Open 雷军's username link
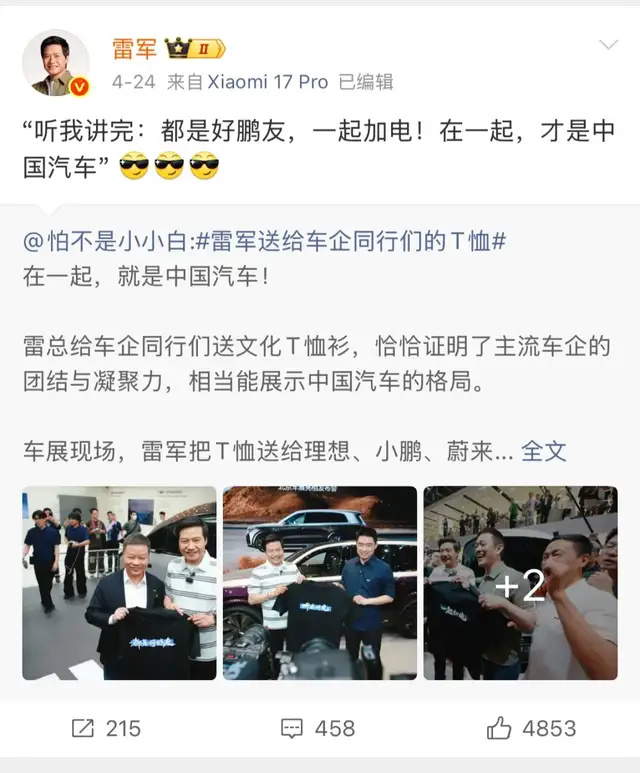640x773 pixels. pos(135,48)
